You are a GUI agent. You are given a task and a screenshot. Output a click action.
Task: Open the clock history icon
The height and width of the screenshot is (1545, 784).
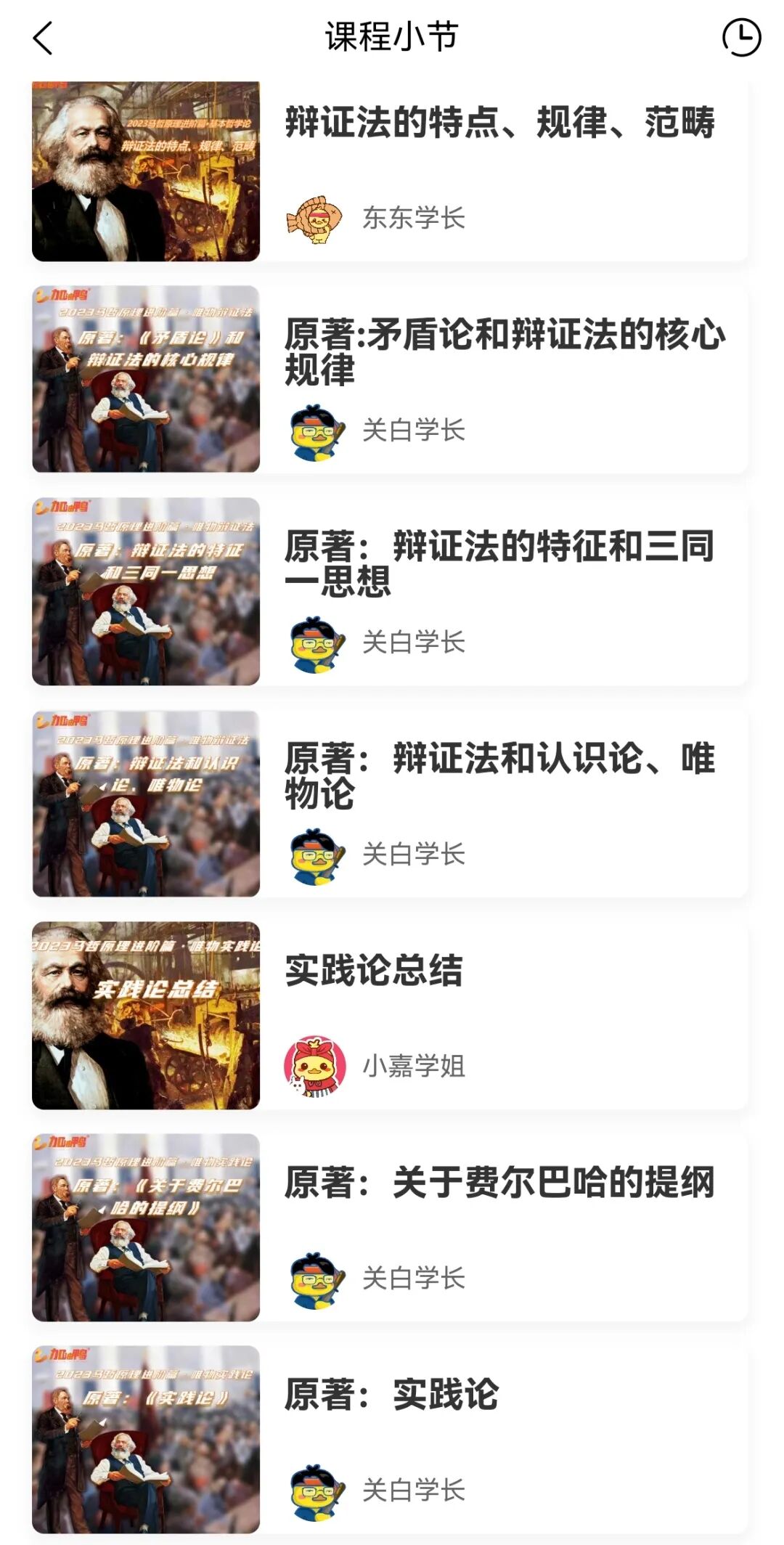(x=740, y=38)
